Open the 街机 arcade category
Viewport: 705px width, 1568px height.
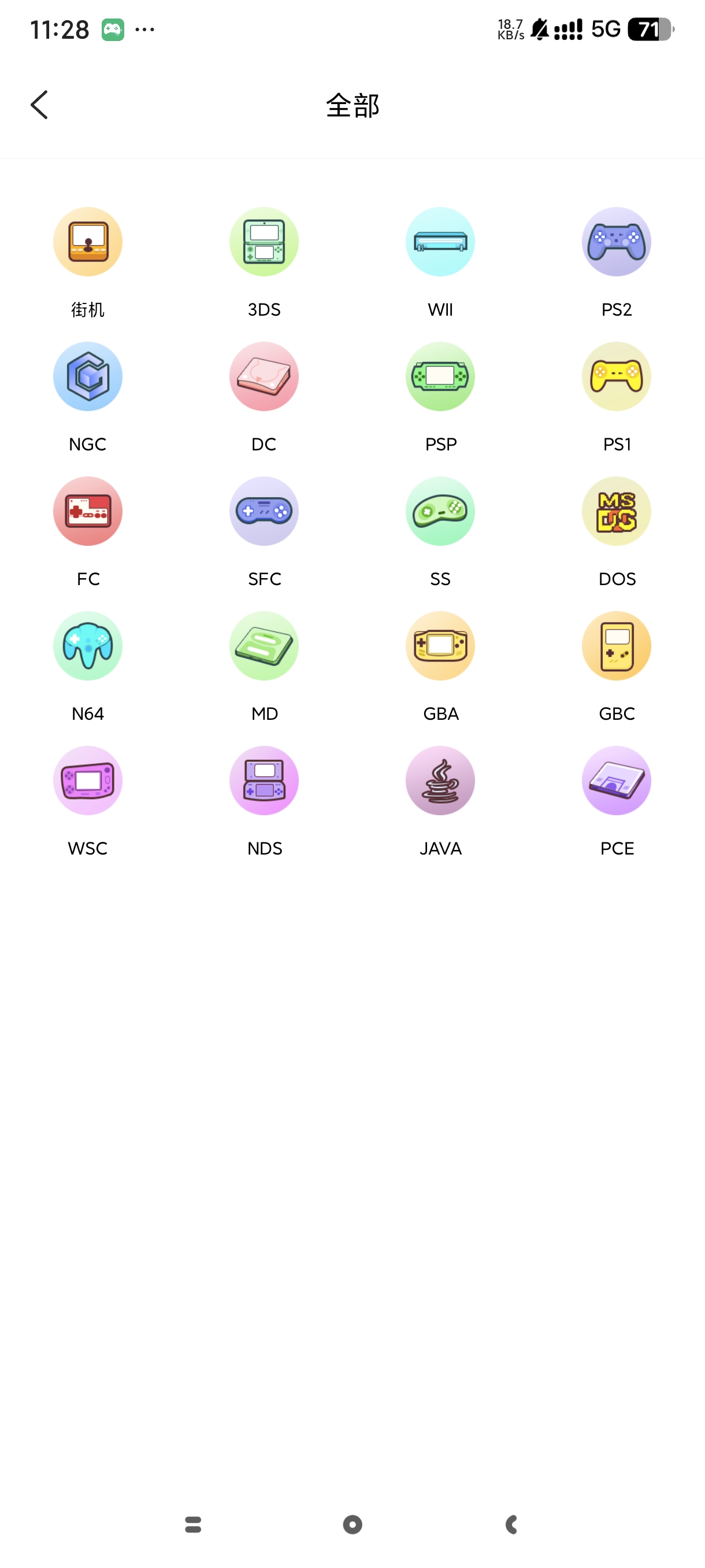point(88,242)
